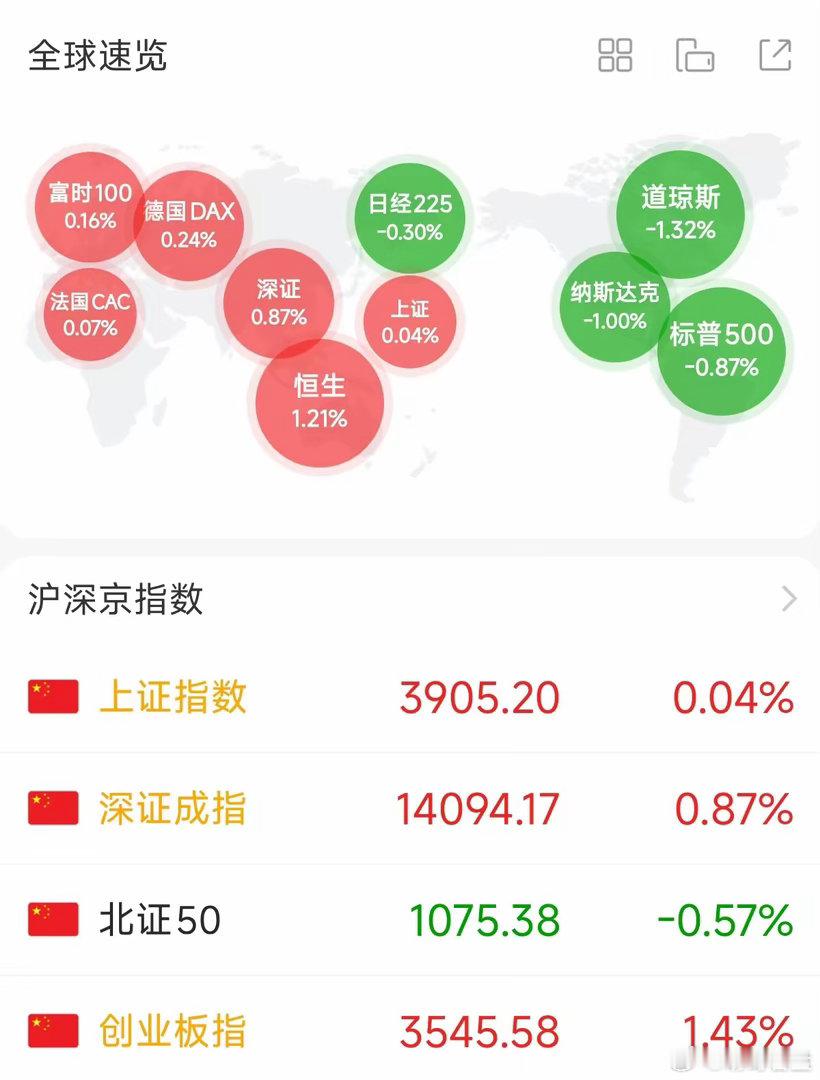
Task: Select the 日经225 bubble
Action: (x=410, y=218)
